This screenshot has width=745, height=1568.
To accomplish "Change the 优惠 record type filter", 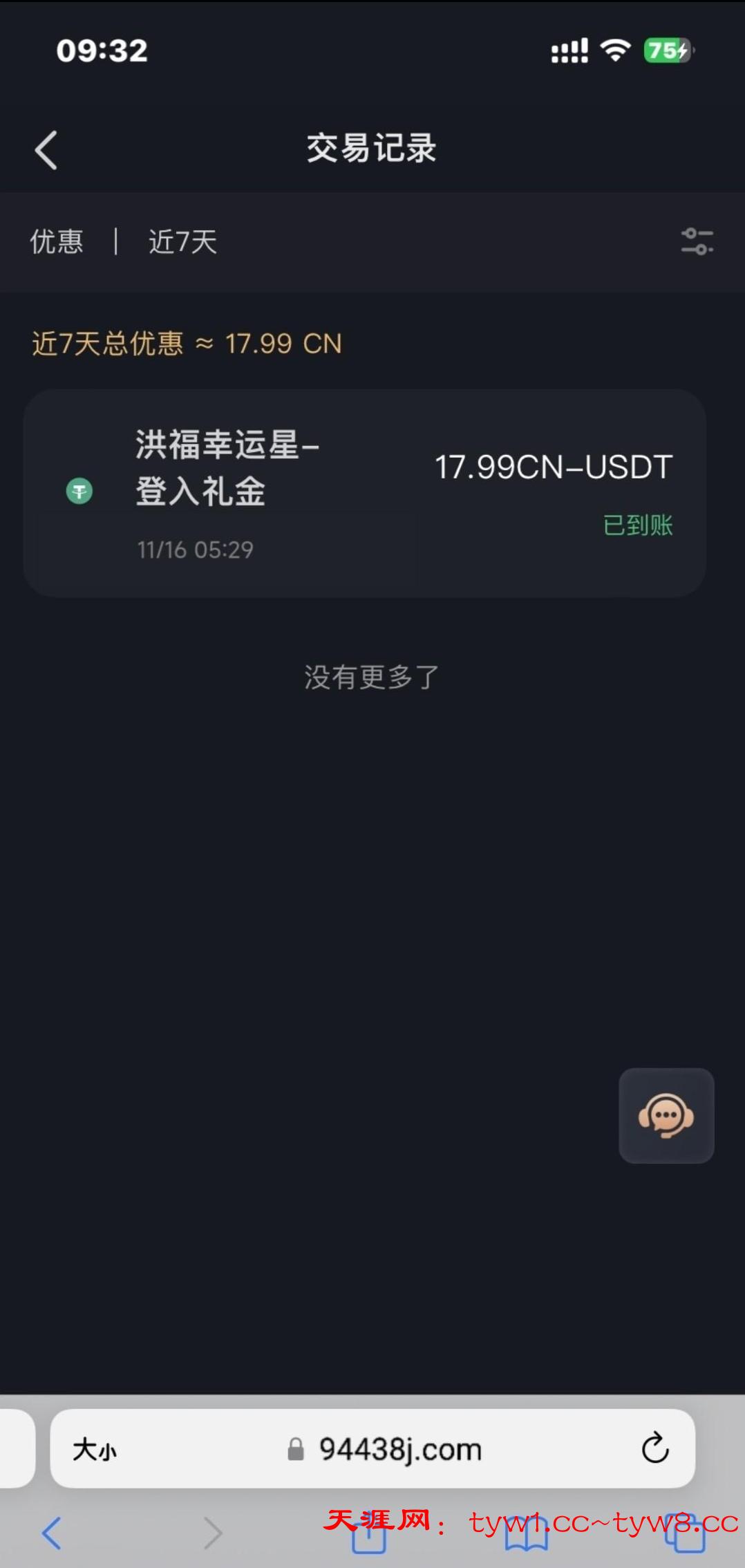I will click(x=57, y=242).
